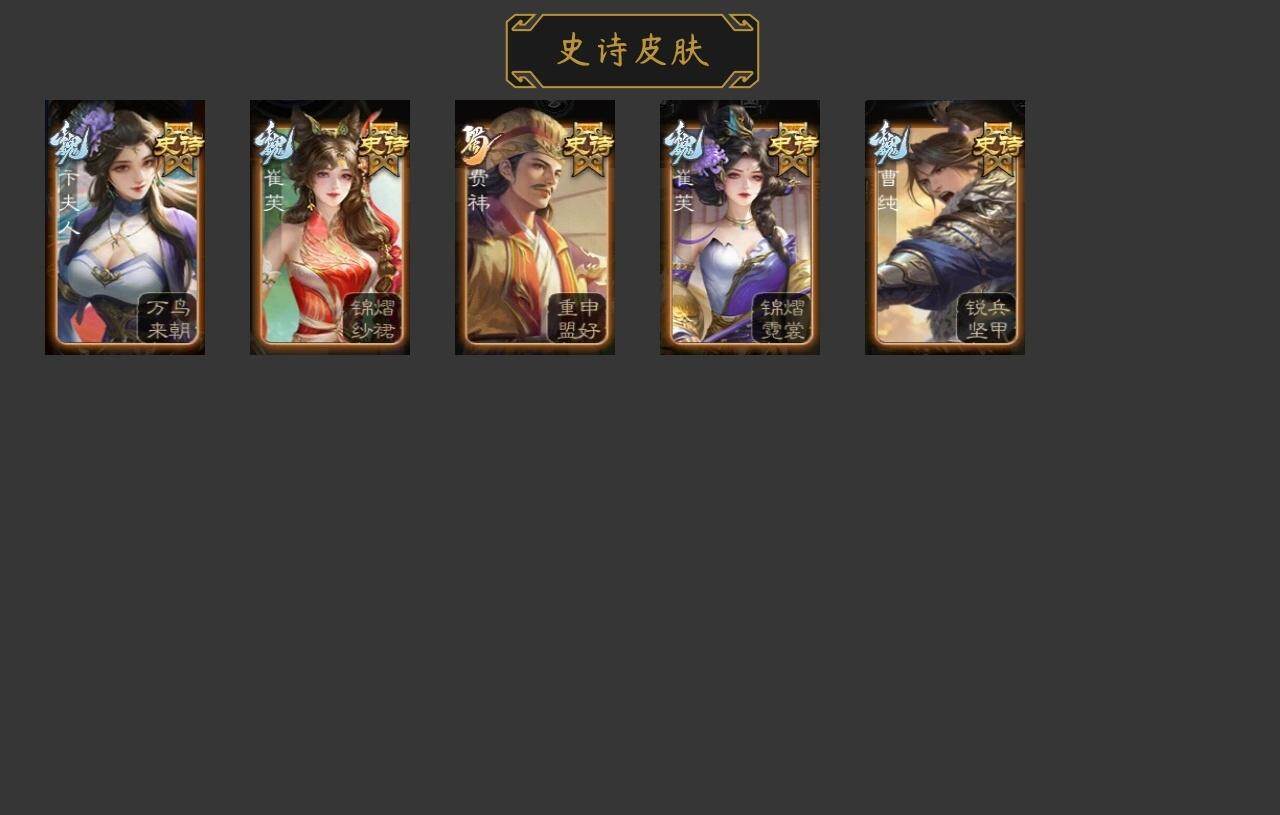This screenshot has width=1280, height=815.
Task: View the 费祎 重申盟好 epic skin
Action: pos(535,228)
